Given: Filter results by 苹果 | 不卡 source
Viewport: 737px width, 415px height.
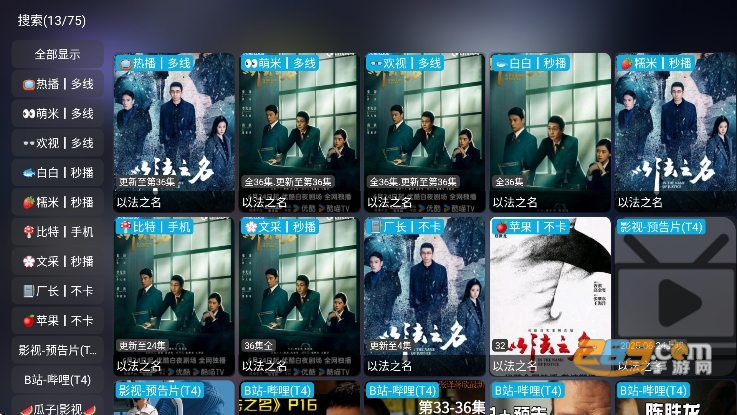Looking at the screenshot, I should pos(58,321).
